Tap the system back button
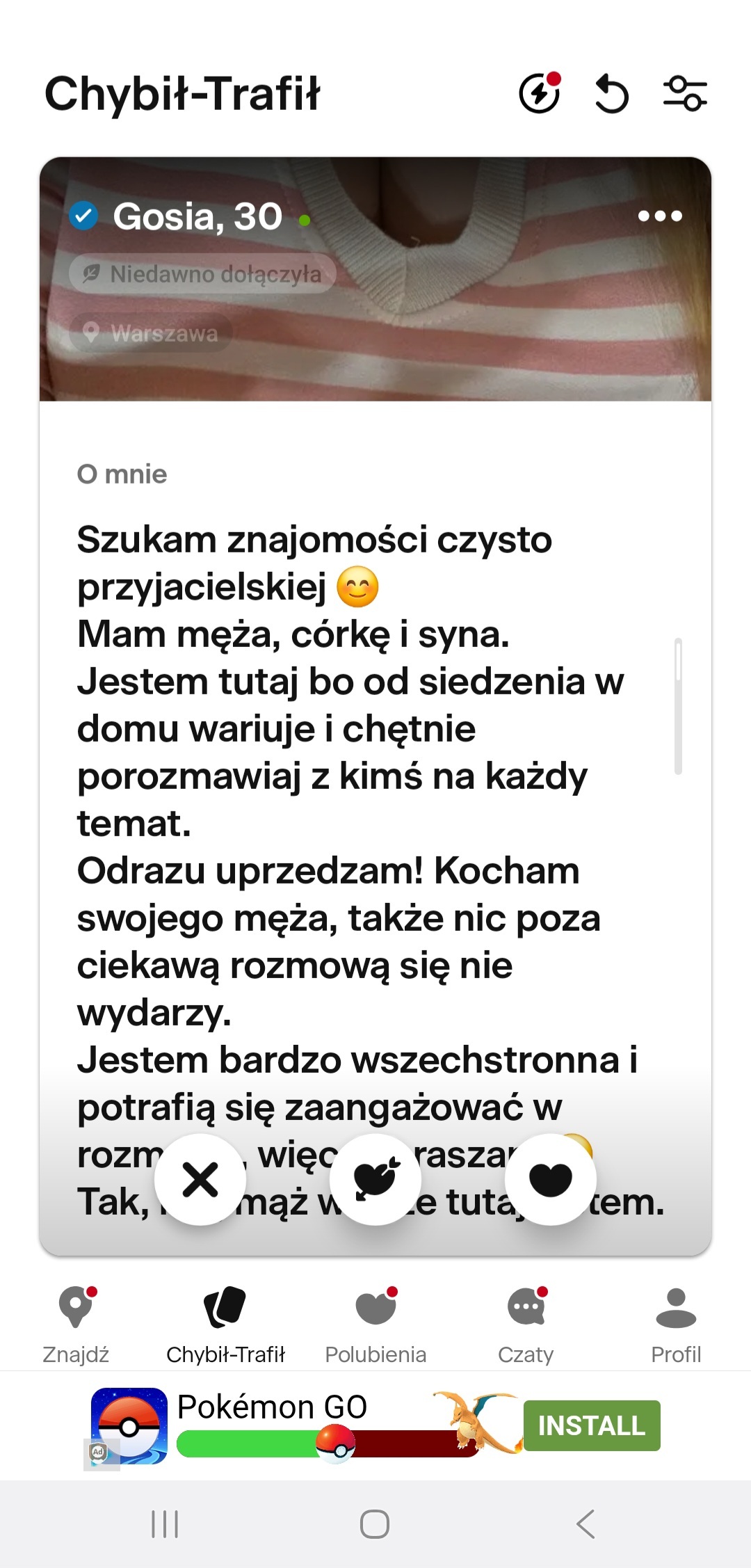The width and height of the screenshot is (751, 1568). click(x=586, y=1524)
